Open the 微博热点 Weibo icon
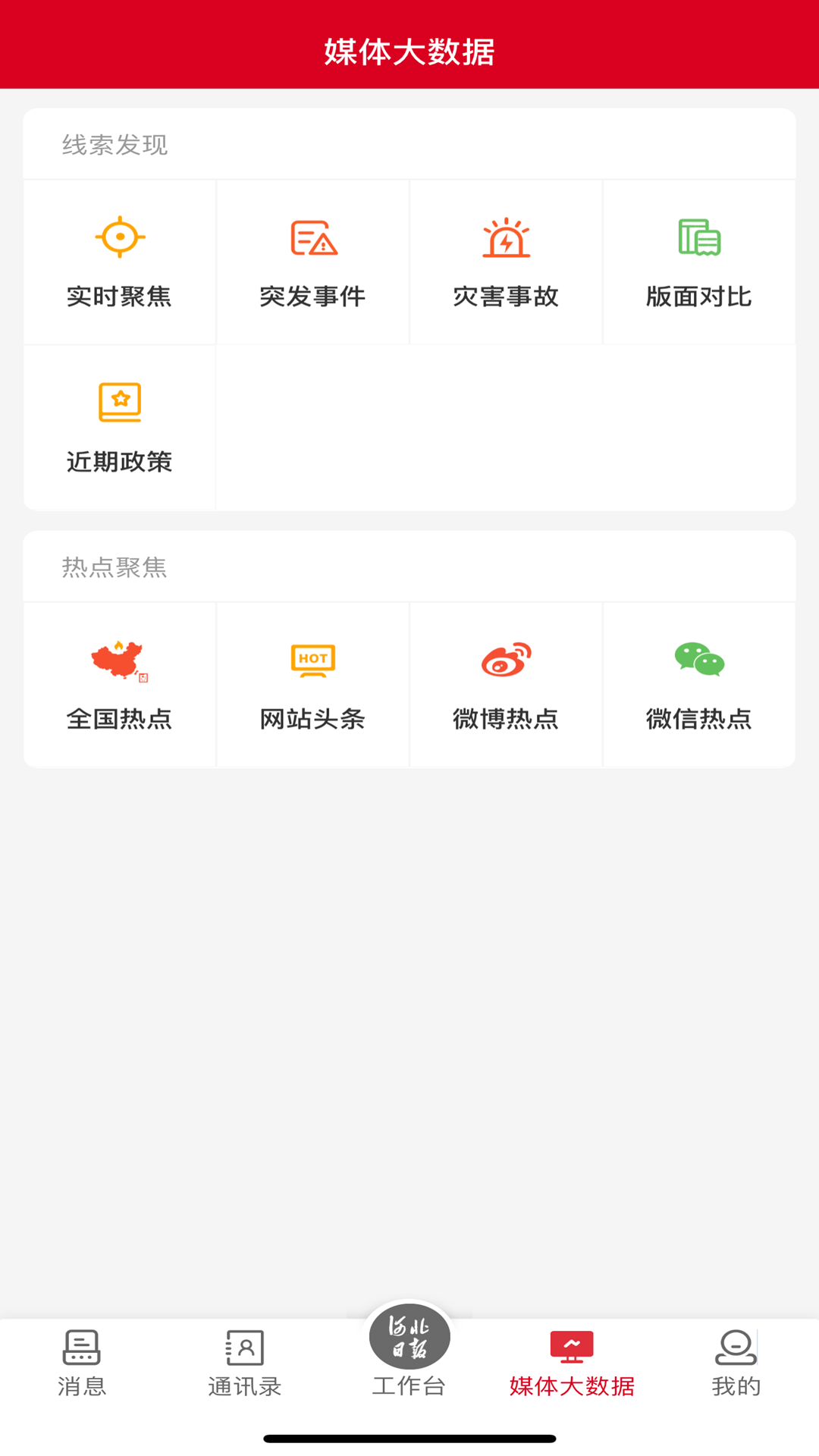The width and height of the screenshot is (819, 1456). coord(506,660)
